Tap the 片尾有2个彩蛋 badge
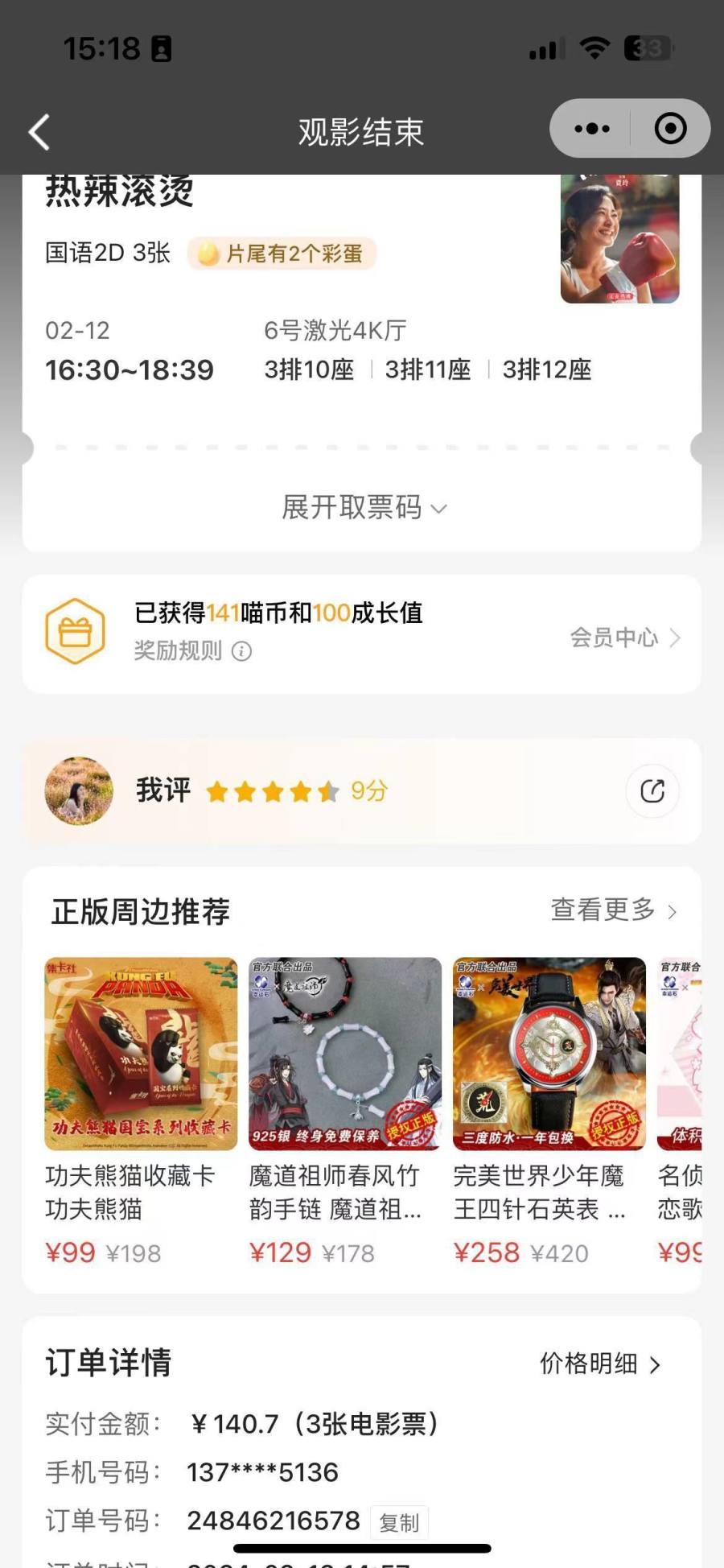Viewport: 724px width, 1568px height. (x=282, y=254)
